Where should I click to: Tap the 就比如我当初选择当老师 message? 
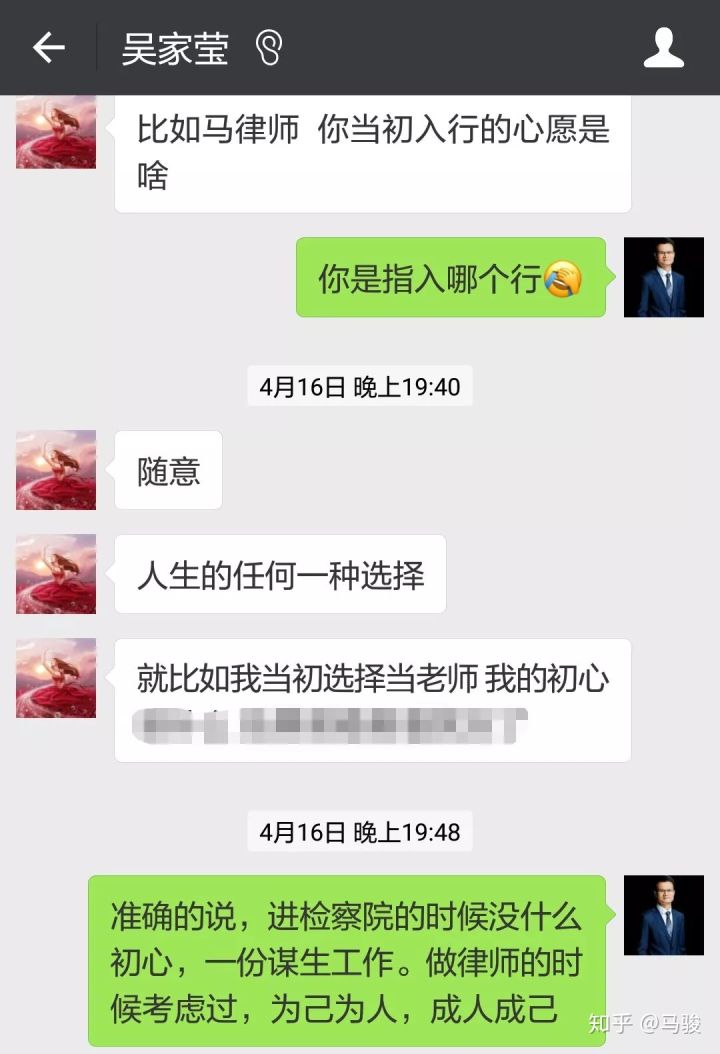(x=373, y=678)
